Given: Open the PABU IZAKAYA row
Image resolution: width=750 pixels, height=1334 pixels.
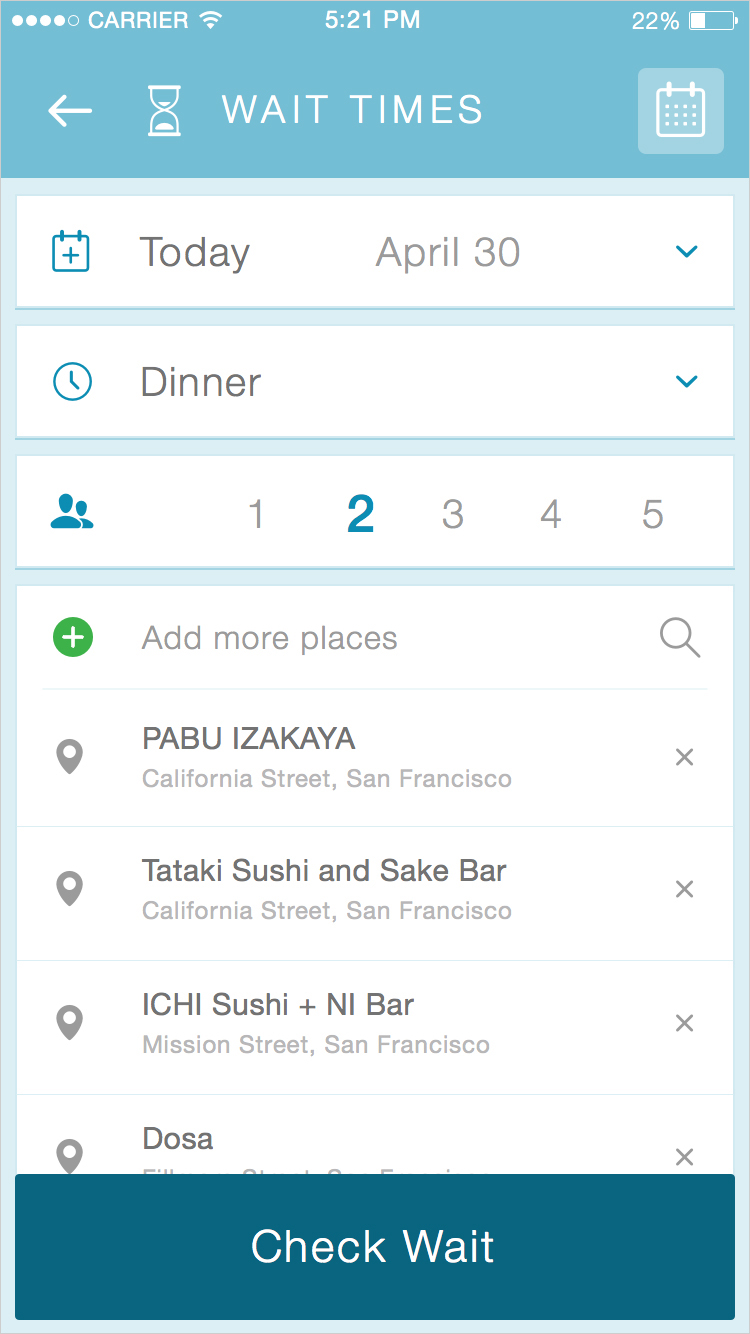Looking at the screenshot, I should click(375, 758).
